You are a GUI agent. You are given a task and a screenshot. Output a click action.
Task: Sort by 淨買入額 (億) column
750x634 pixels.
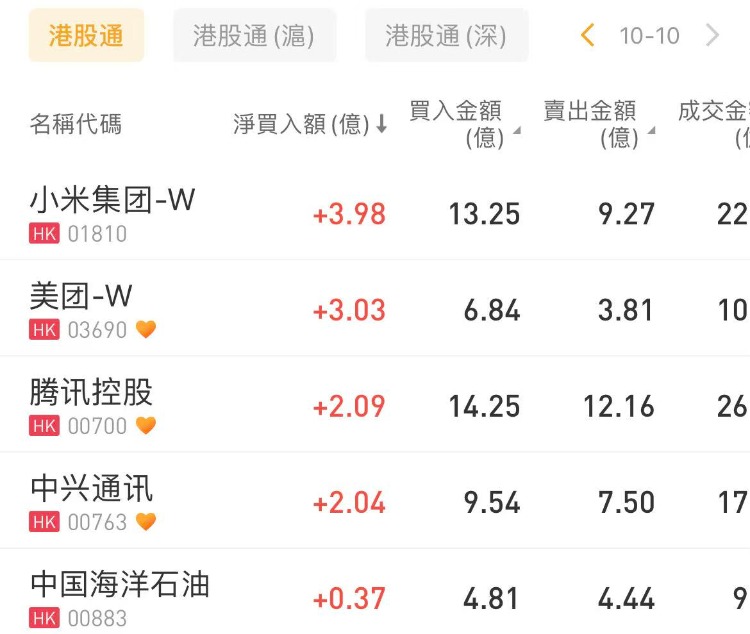(x=310, y=124)
